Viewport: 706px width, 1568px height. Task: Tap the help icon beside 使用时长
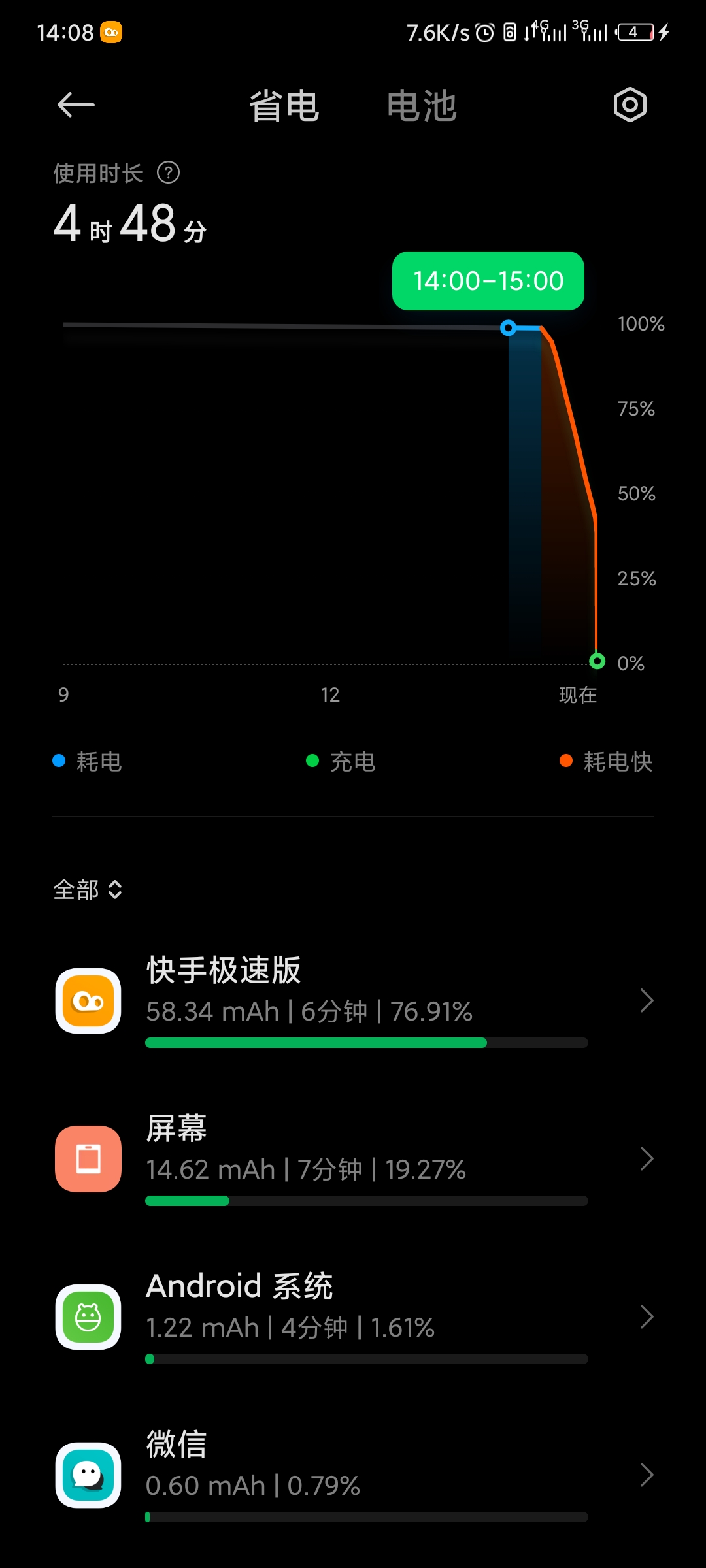pyautogui.click(x=169, y=173)
